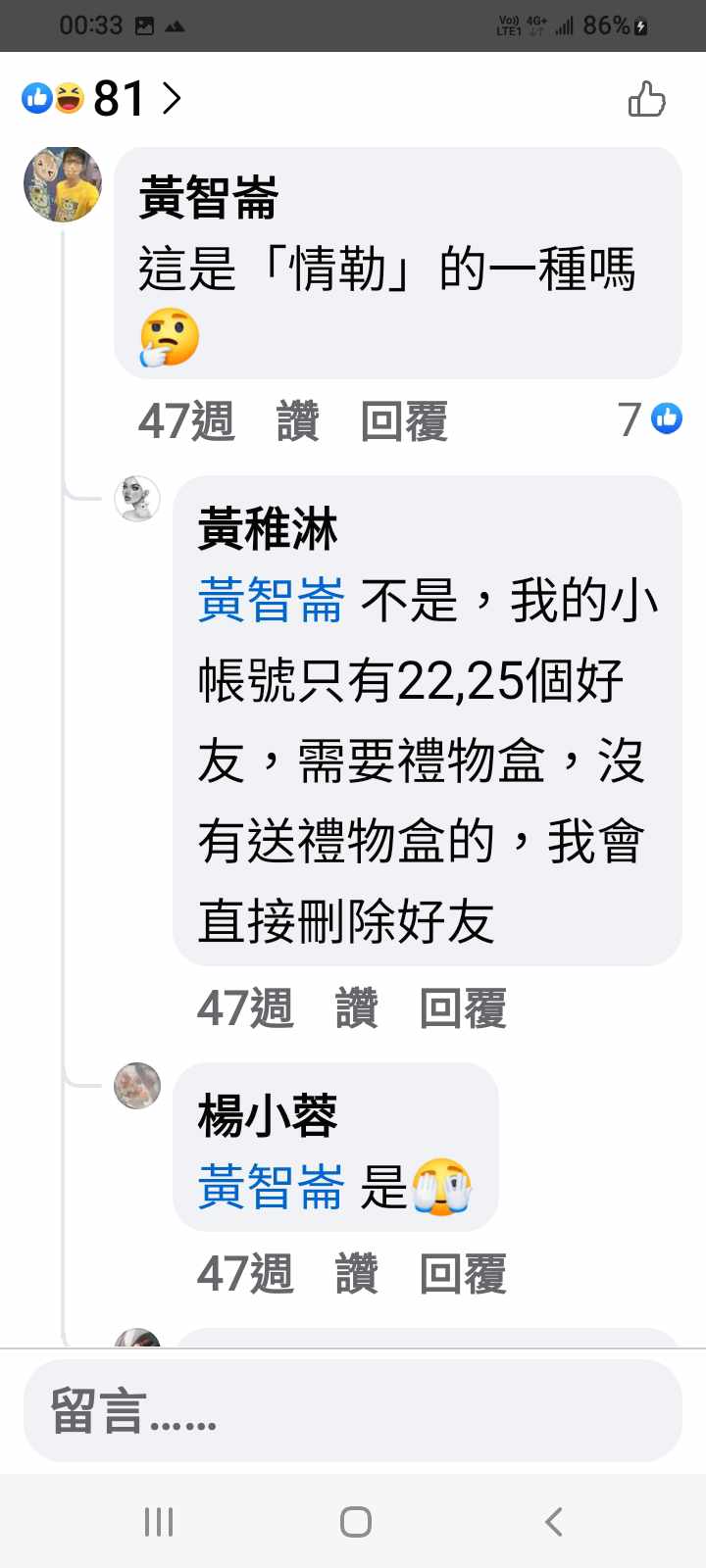Image resolution: width=706 pixels, height=1568 pixels.
Task: Focus the 留言 comment input field
Action: (353, 1411)
